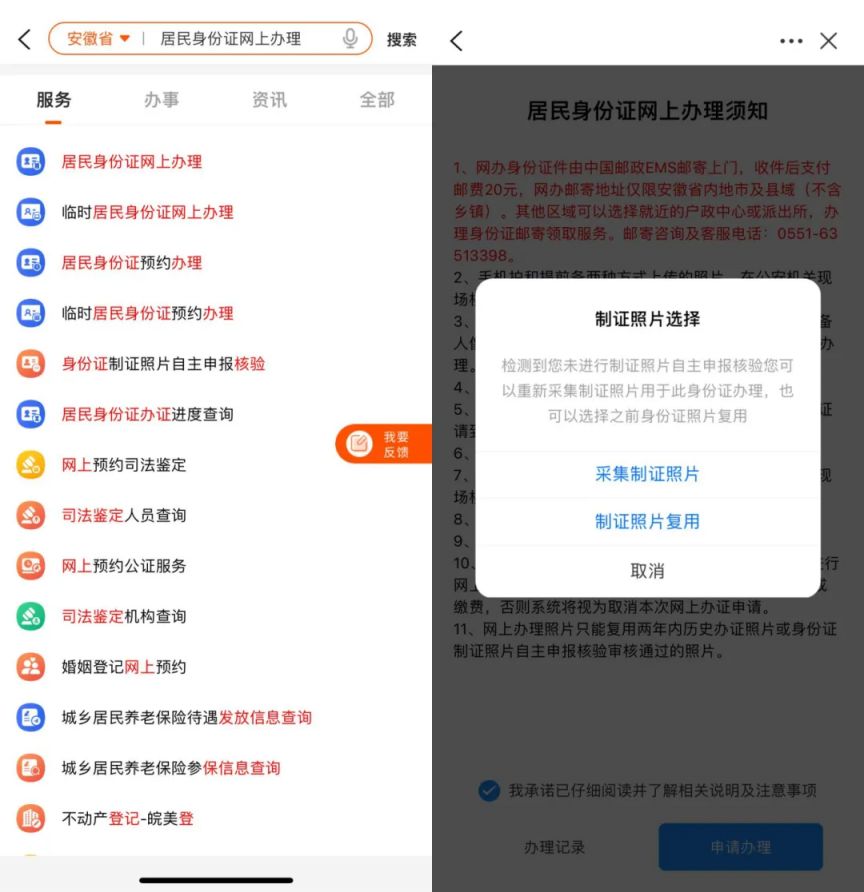Open 不动产登记-皖美登
The height and width of the screenshot is (892, 864).
tap(127, 818)
